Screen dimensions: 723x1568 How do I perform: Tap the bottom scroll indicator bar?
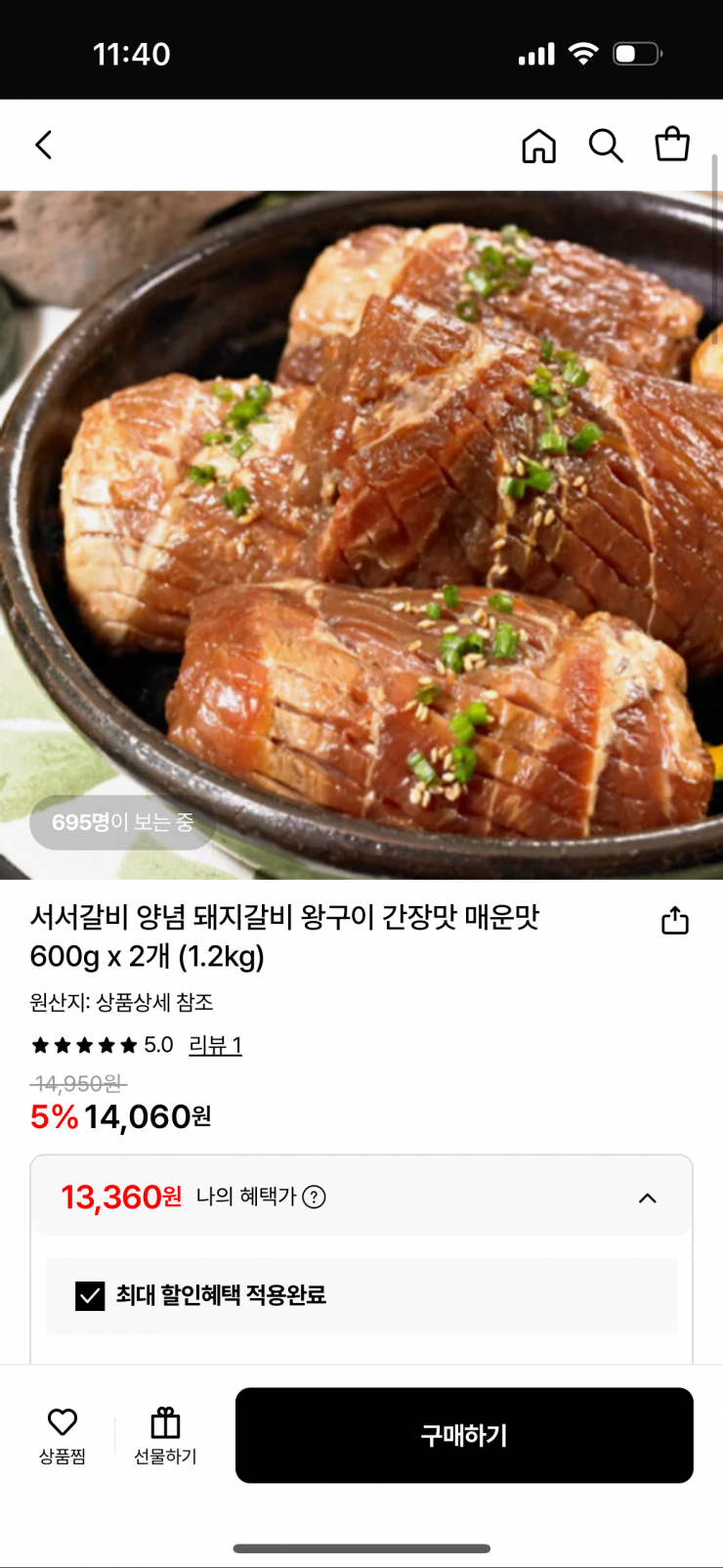point(361,1519)
